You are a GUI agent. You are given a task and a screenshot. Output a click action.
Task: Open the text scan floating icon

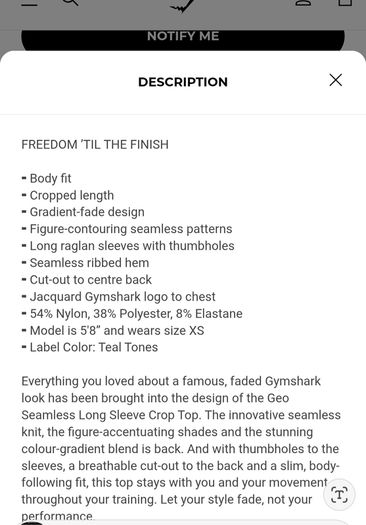pyautogui.click(x=339, y=495)
